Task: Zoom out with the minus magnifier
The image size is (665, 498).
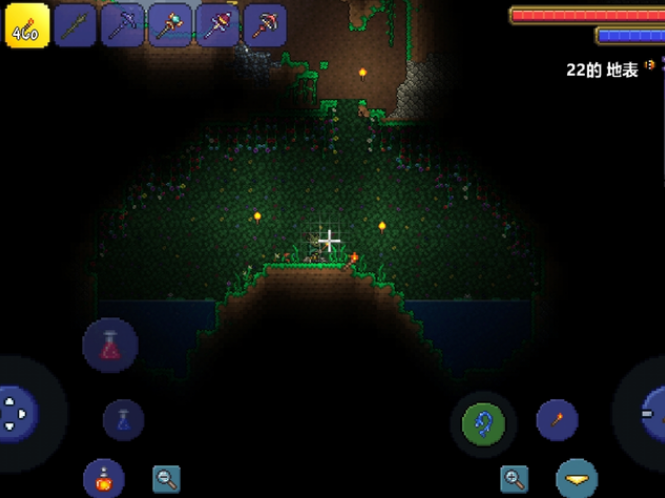Action: [x=166, y=479]
